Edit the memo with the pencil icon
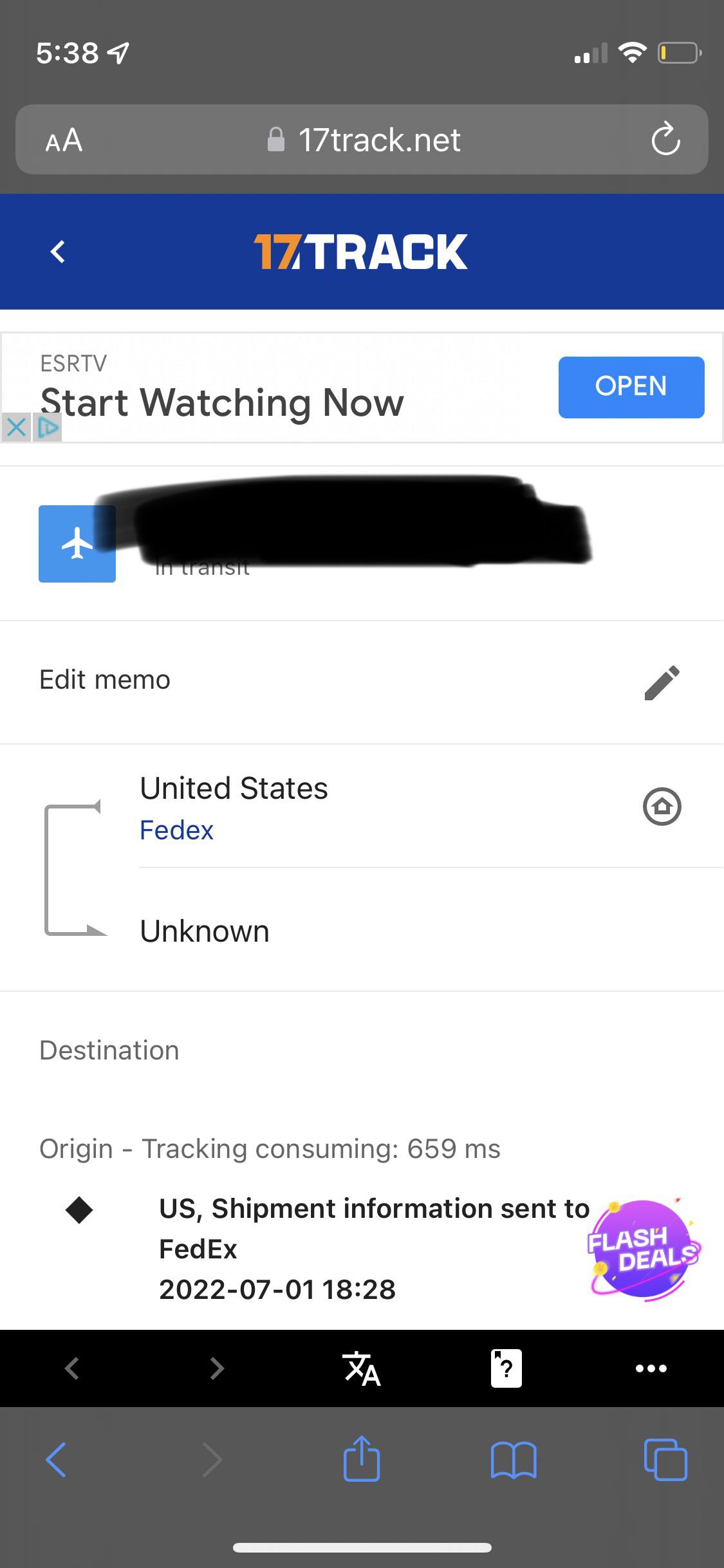Image resolution: width=724 pixels, height=1568 pixels. 662,682
